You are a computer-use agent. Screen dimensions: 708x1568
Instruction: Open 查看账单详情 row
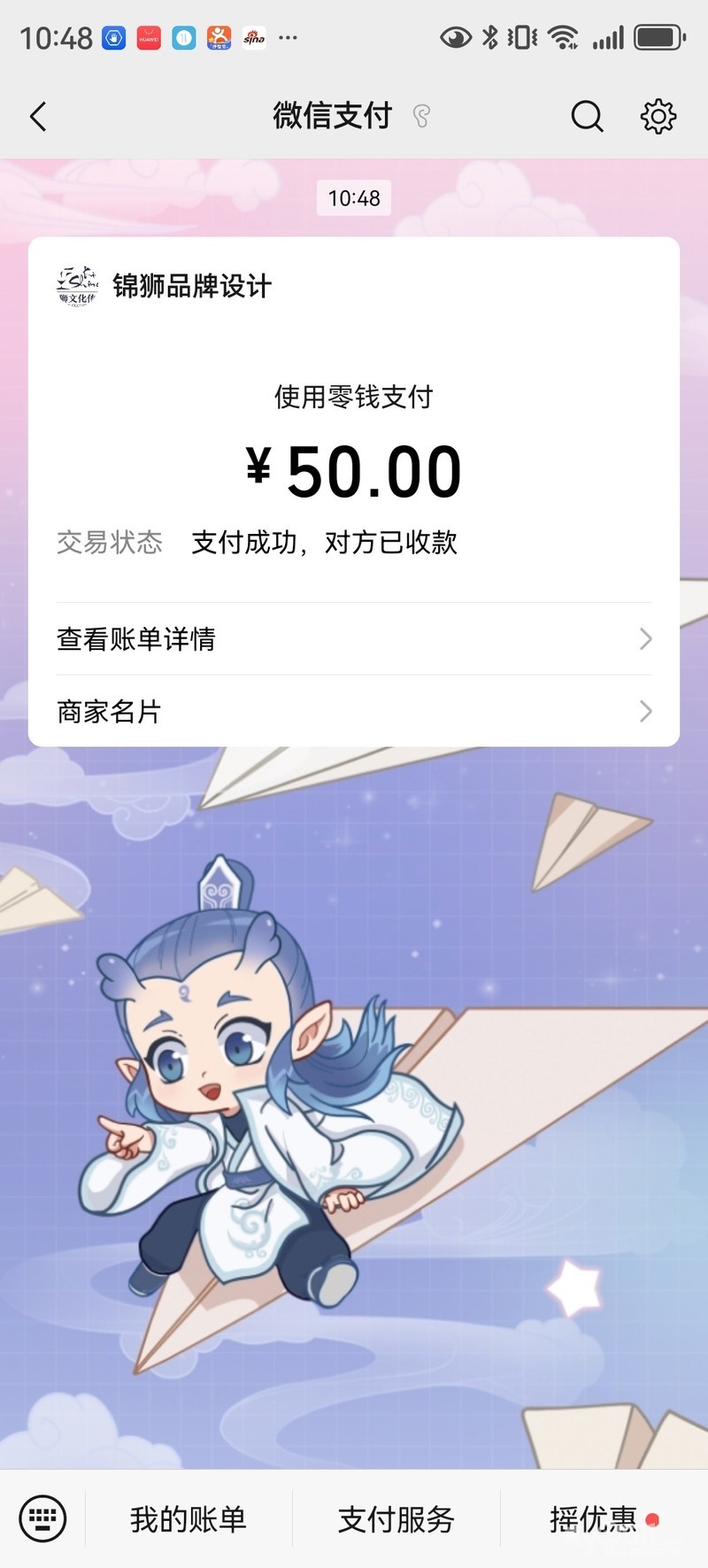click(354, 638)
